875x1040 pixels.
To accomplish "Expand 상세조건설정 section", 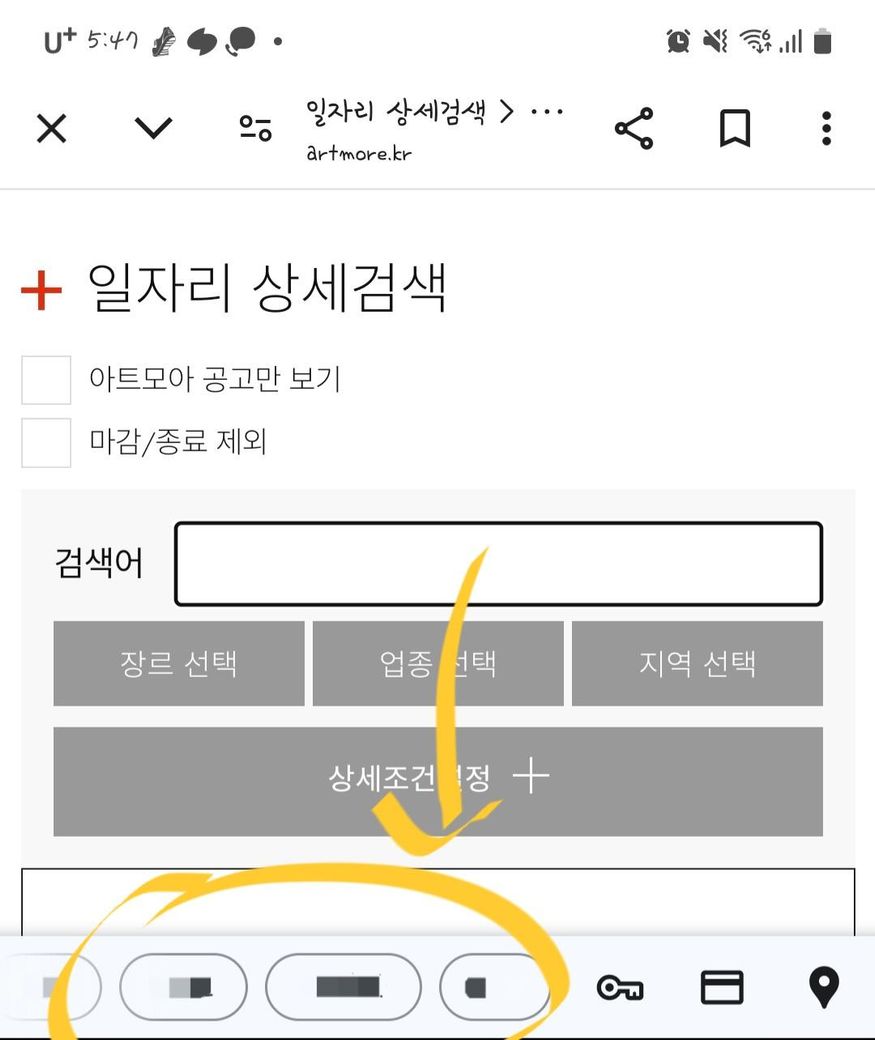I will coord(438,781).
